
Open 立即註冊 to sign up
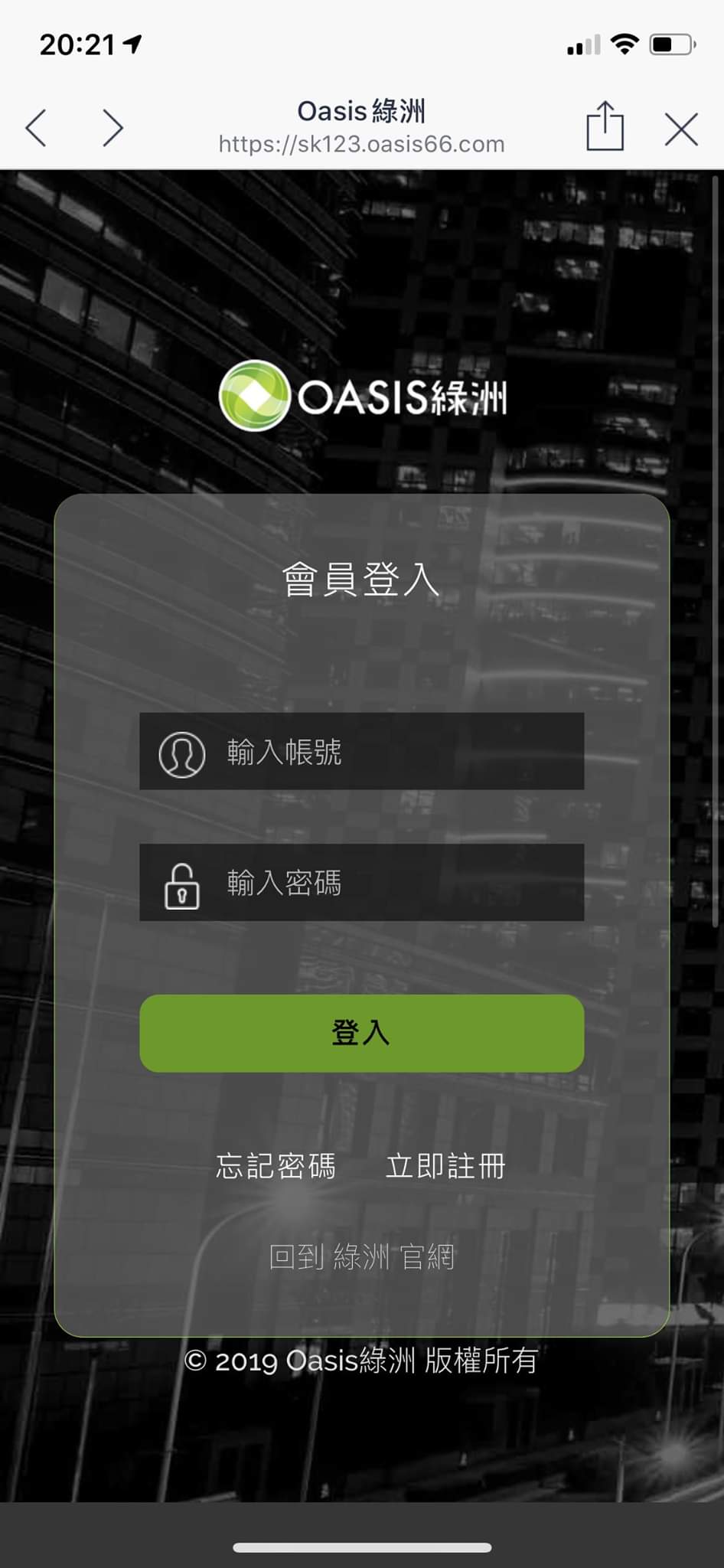445,1166
